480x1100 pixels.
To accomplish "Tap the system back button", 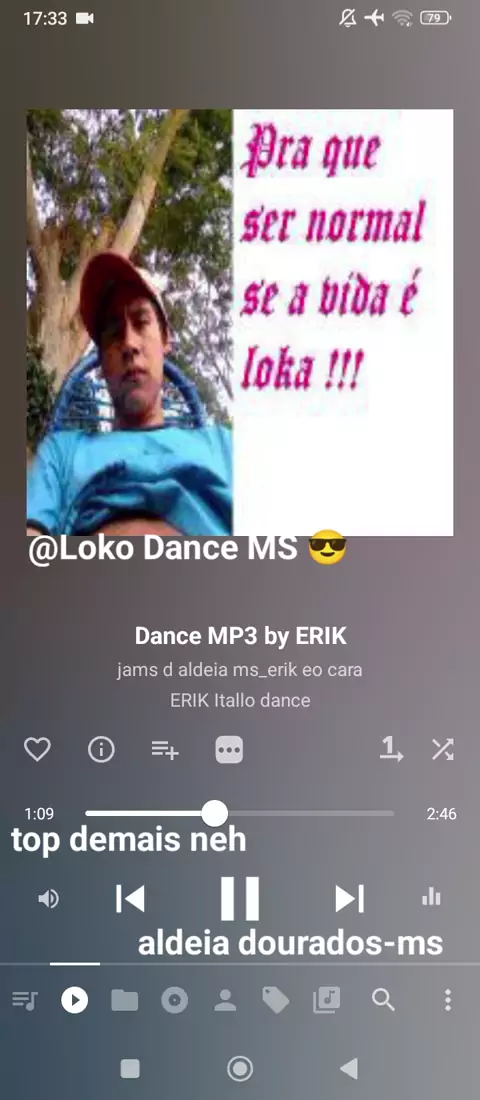I will (349, 1068).
